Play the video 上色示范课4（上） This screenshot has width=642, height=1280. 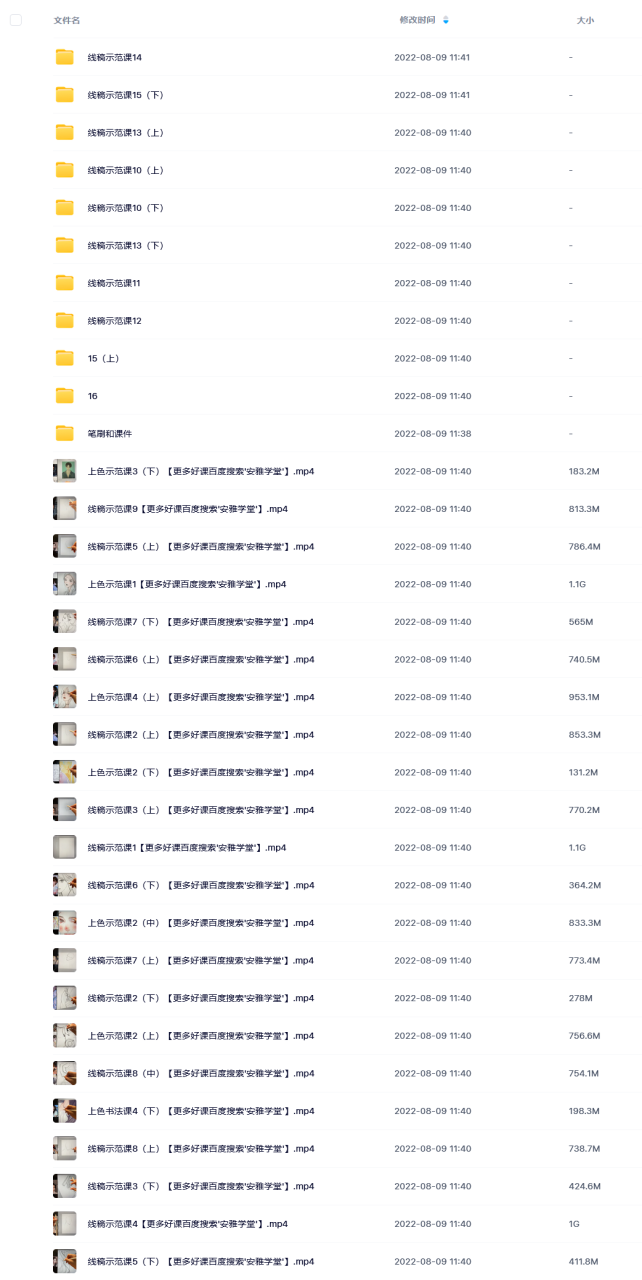click(200, 697)
